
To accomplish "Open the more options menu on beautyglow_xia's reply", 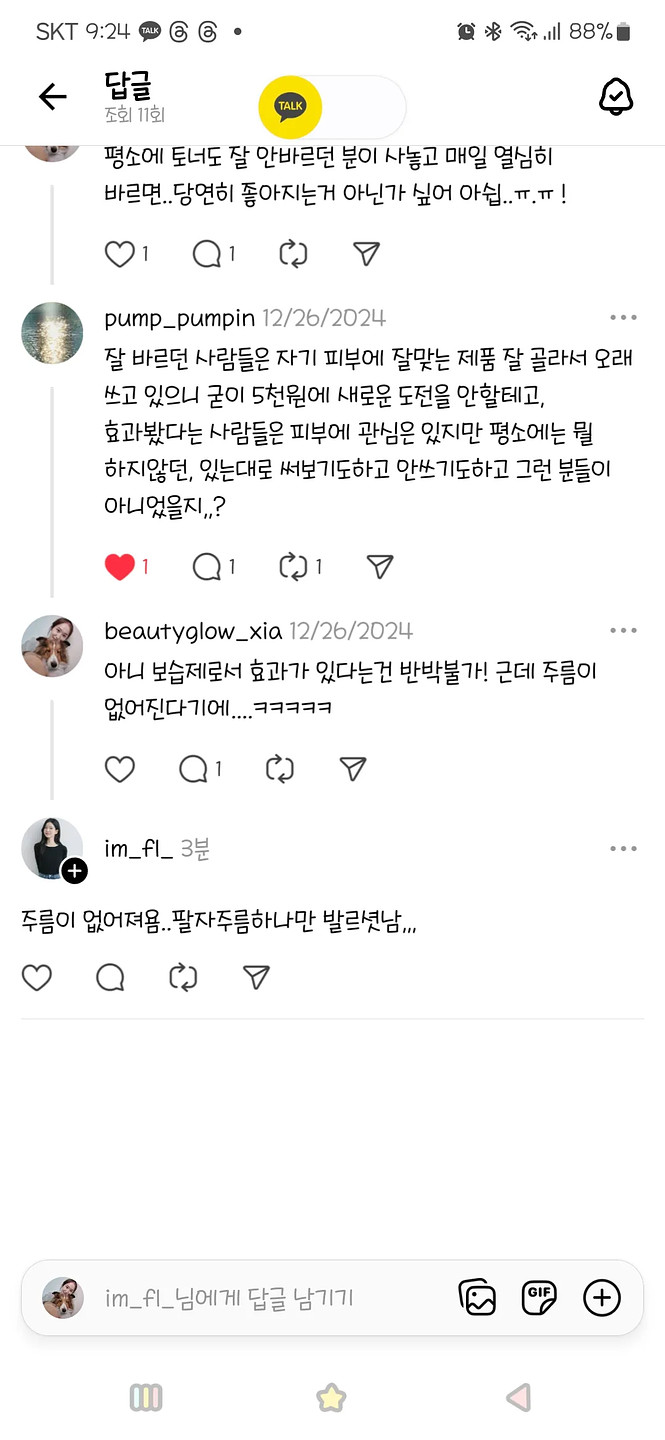I will point(623,631).
